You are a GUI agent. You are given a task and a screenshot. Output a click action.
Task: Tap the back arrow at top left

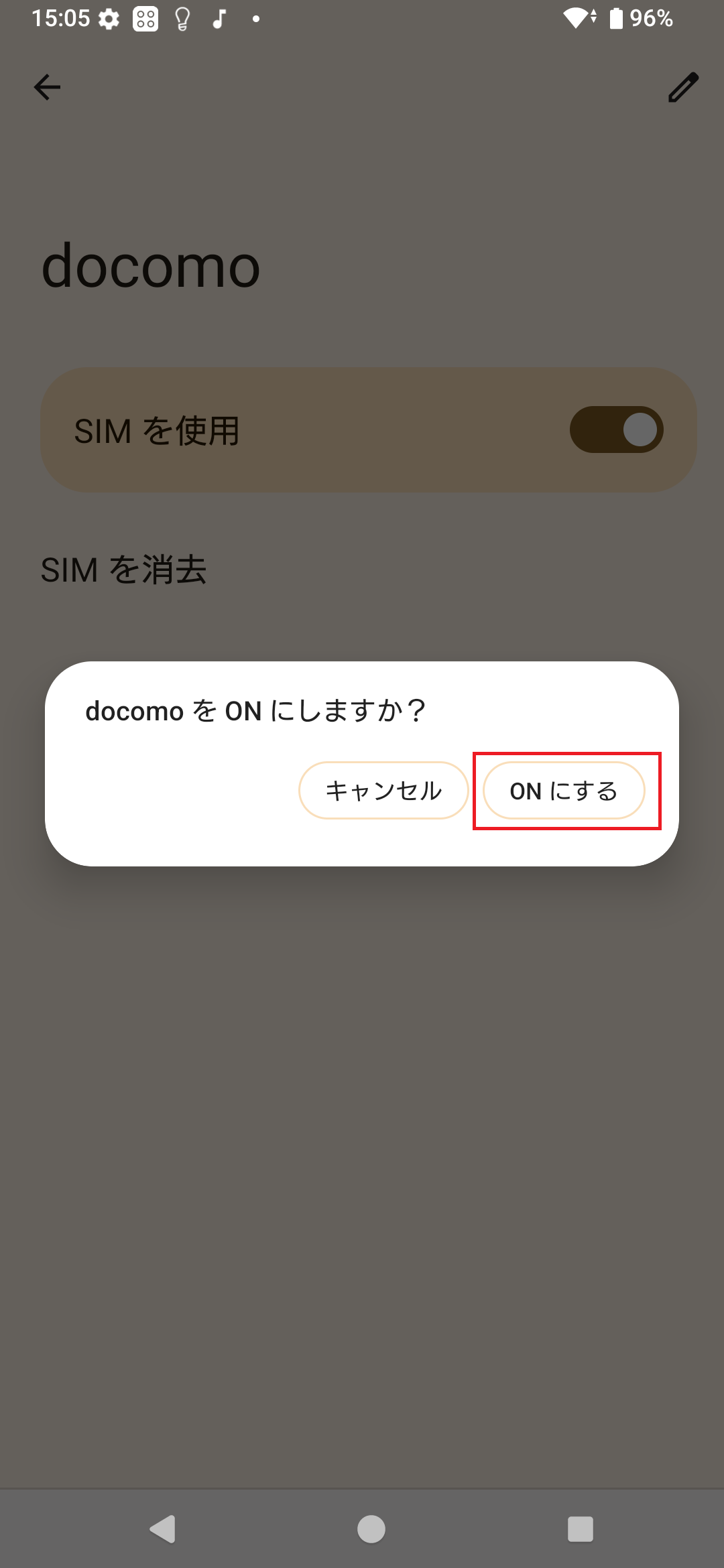pyautogui.click(x=46, y=87)
